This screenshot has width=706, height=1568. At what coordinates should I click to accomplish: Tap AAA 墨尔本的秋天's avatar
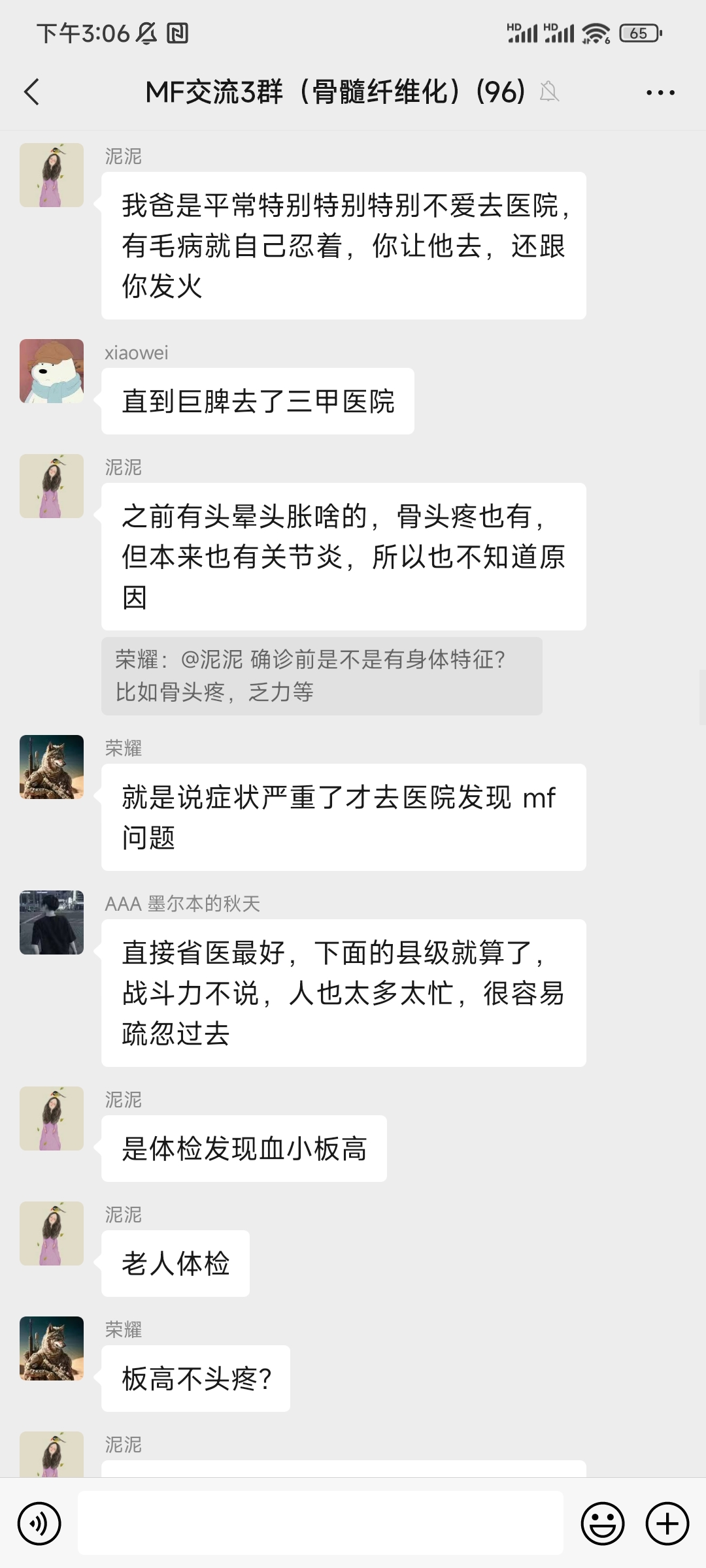[x=51, y=923]
